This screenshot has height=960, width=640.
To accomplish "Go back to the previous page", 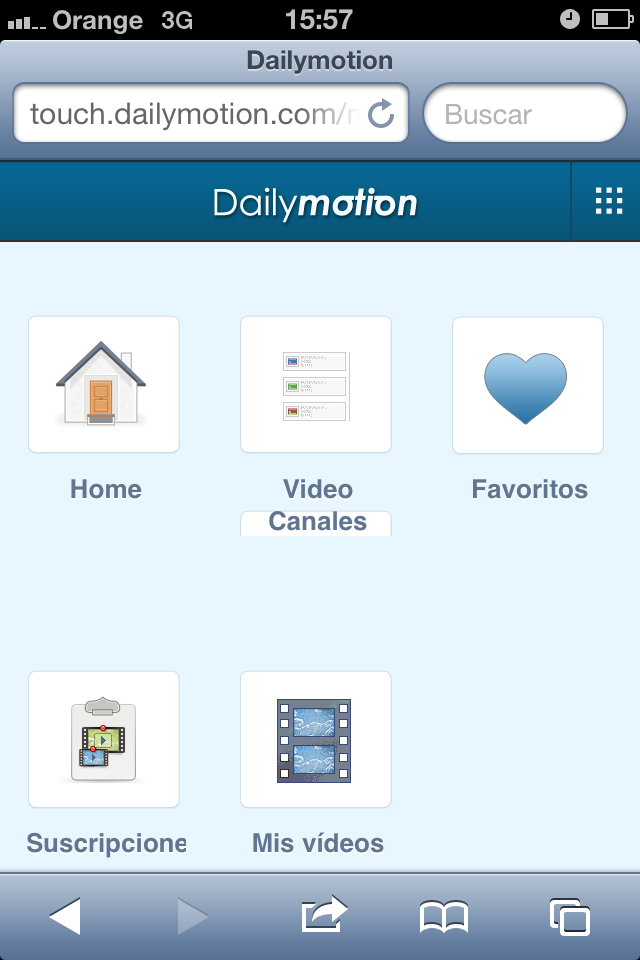I will point(65,916).
